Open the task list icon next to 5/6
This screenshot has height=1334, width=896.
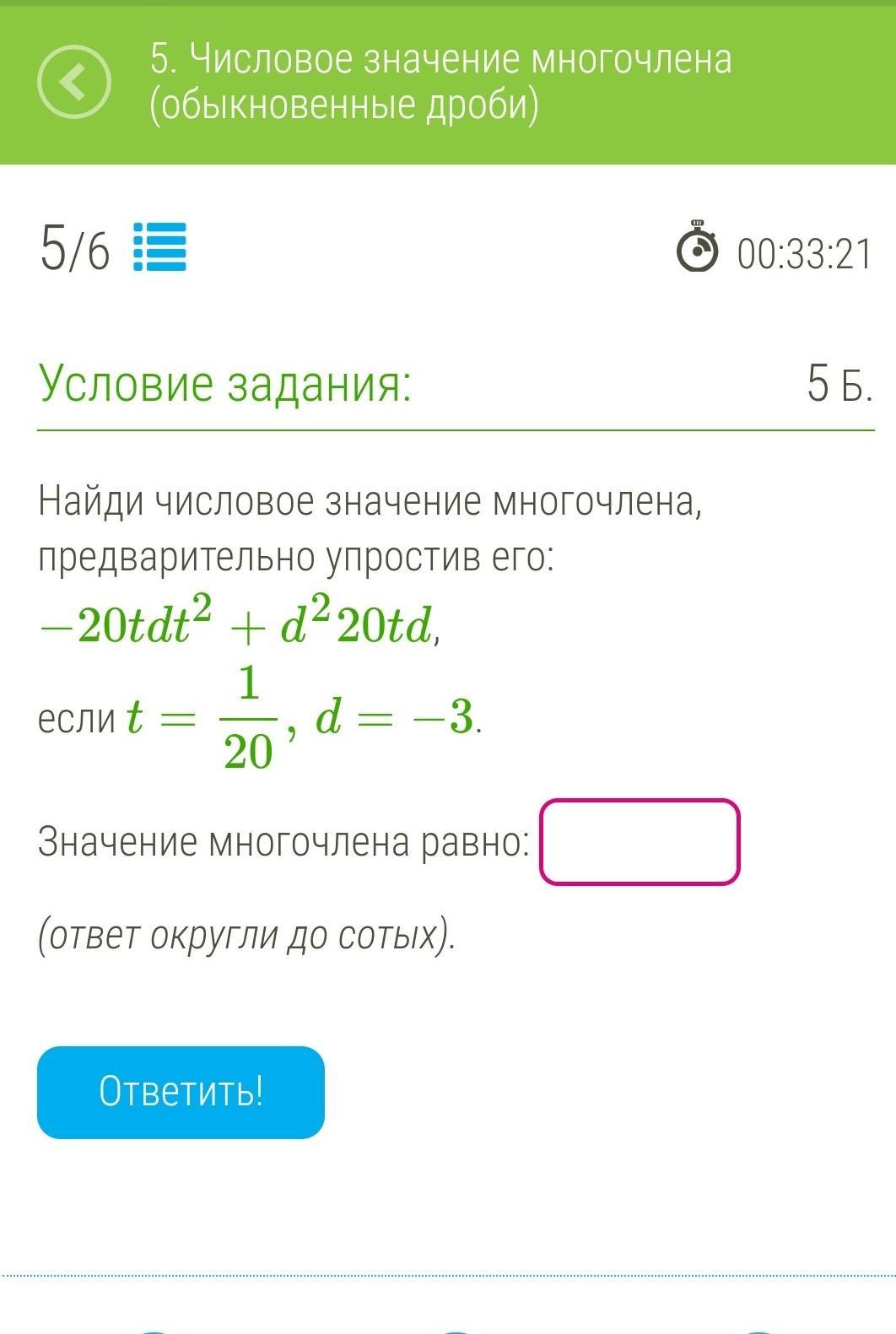tap(160, 247)
